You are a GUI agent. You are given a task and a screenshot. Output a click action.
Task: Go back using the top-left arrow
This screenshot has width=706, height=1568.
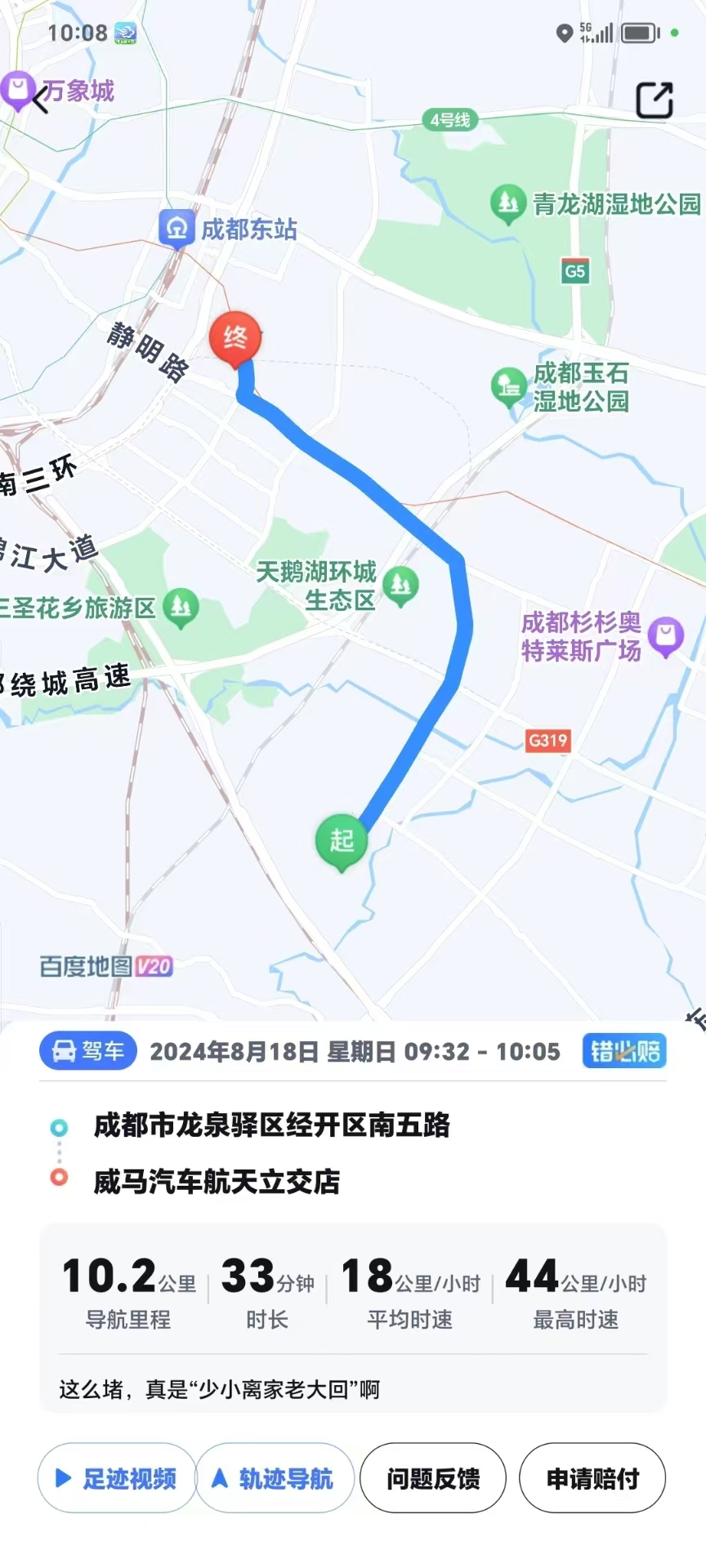41,100
